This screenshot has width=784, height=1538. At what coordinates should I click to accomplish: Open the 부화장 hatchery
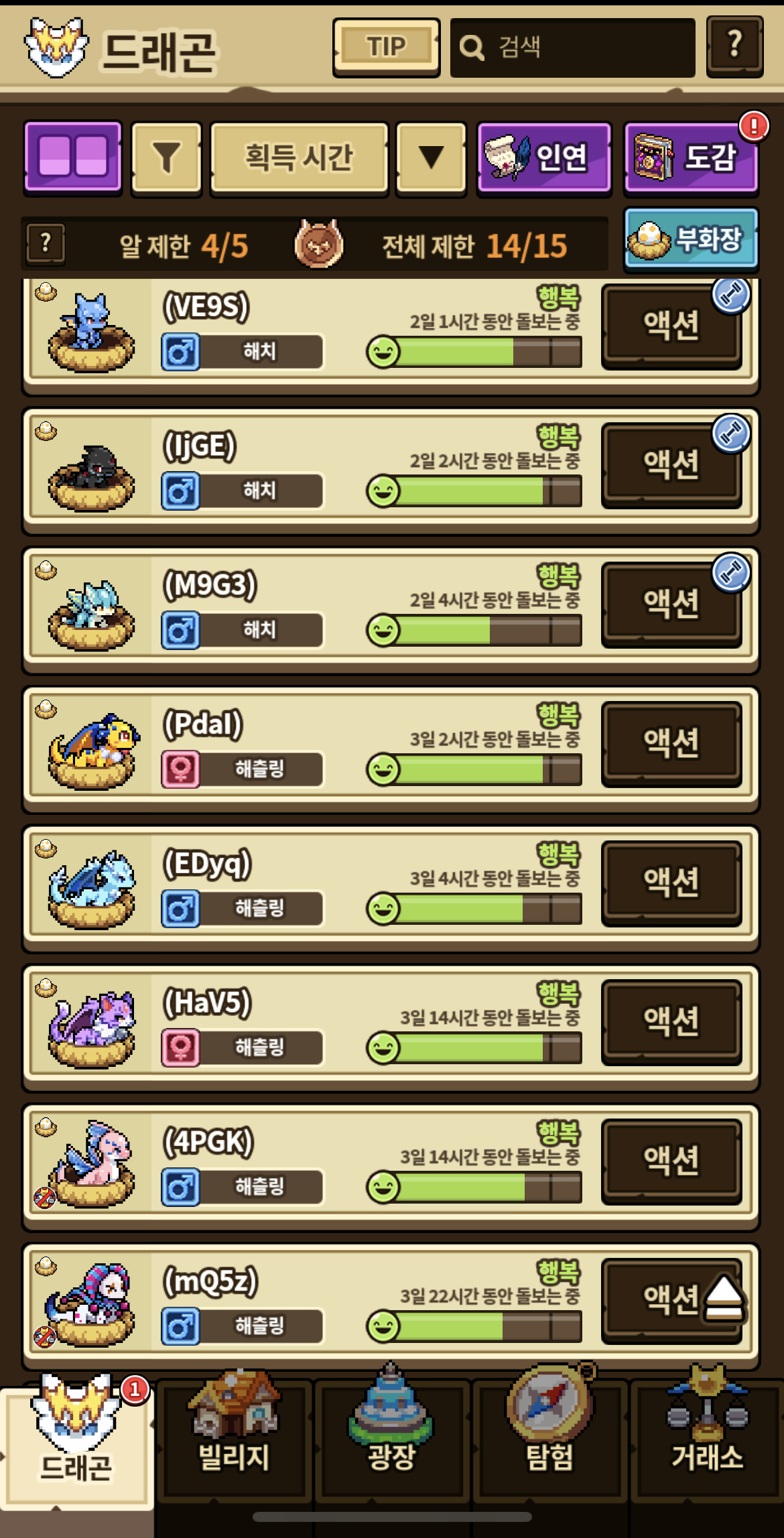click(x=691, y=239)
